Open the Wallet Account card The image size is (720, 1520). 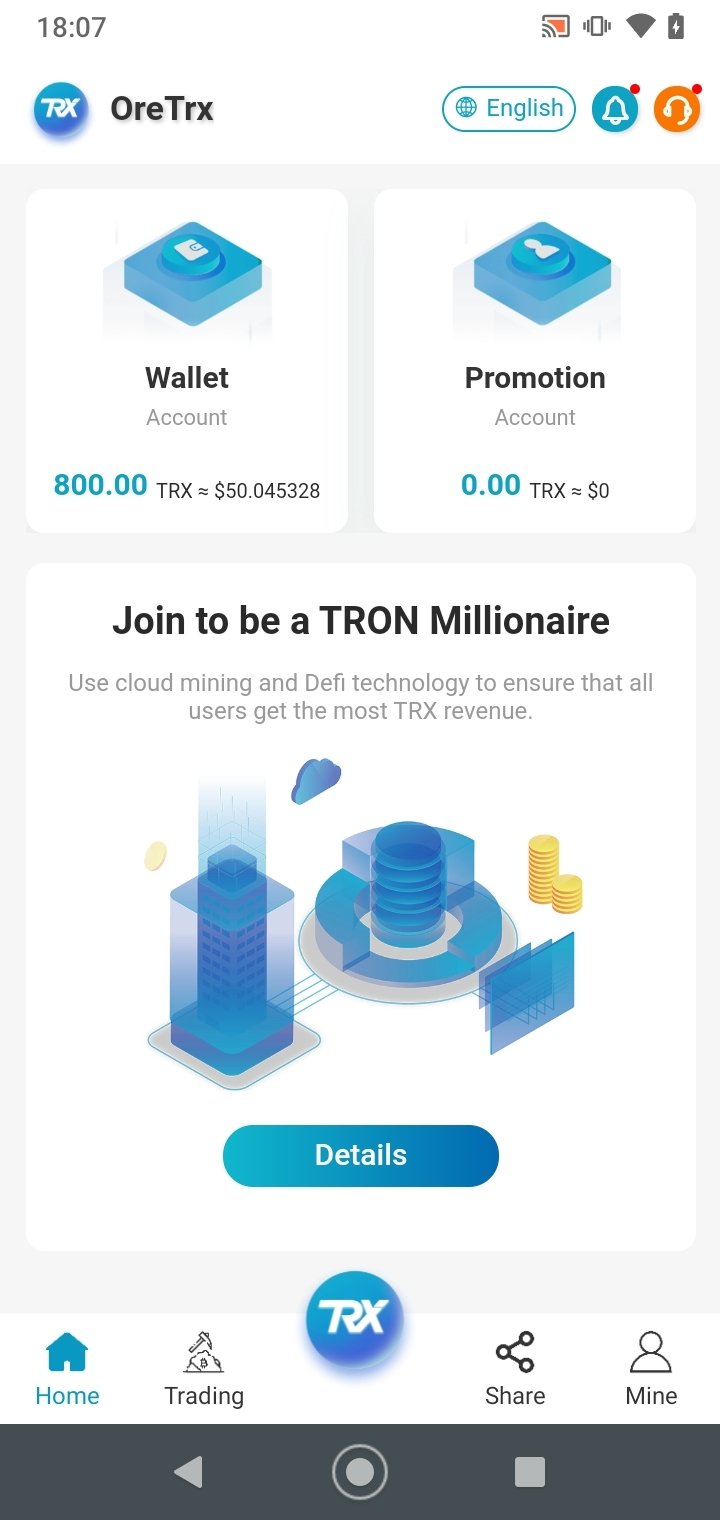187,361
